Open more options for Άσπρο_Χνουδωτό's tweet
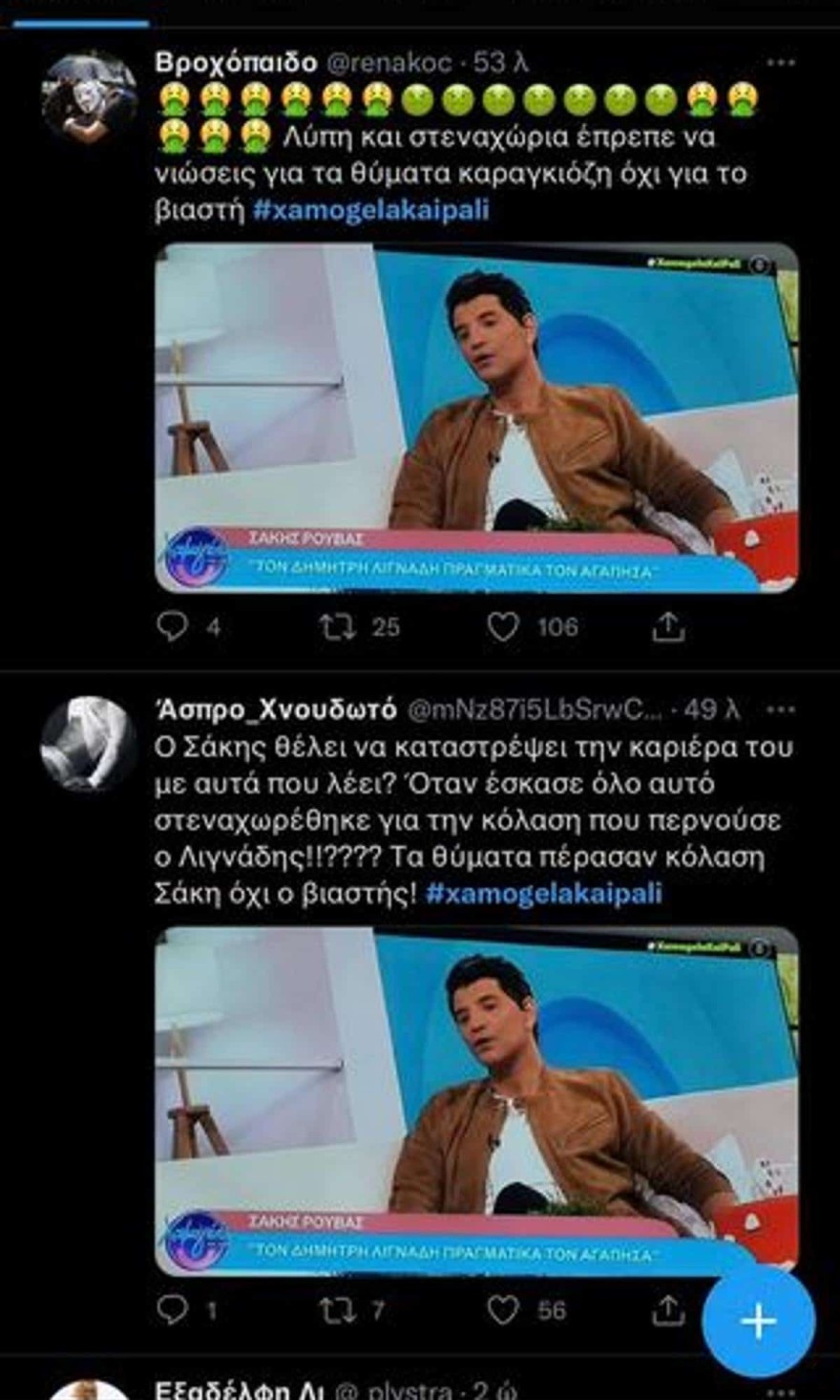The width and height of the screenshot is (840, 1400). tap(785, 707)
